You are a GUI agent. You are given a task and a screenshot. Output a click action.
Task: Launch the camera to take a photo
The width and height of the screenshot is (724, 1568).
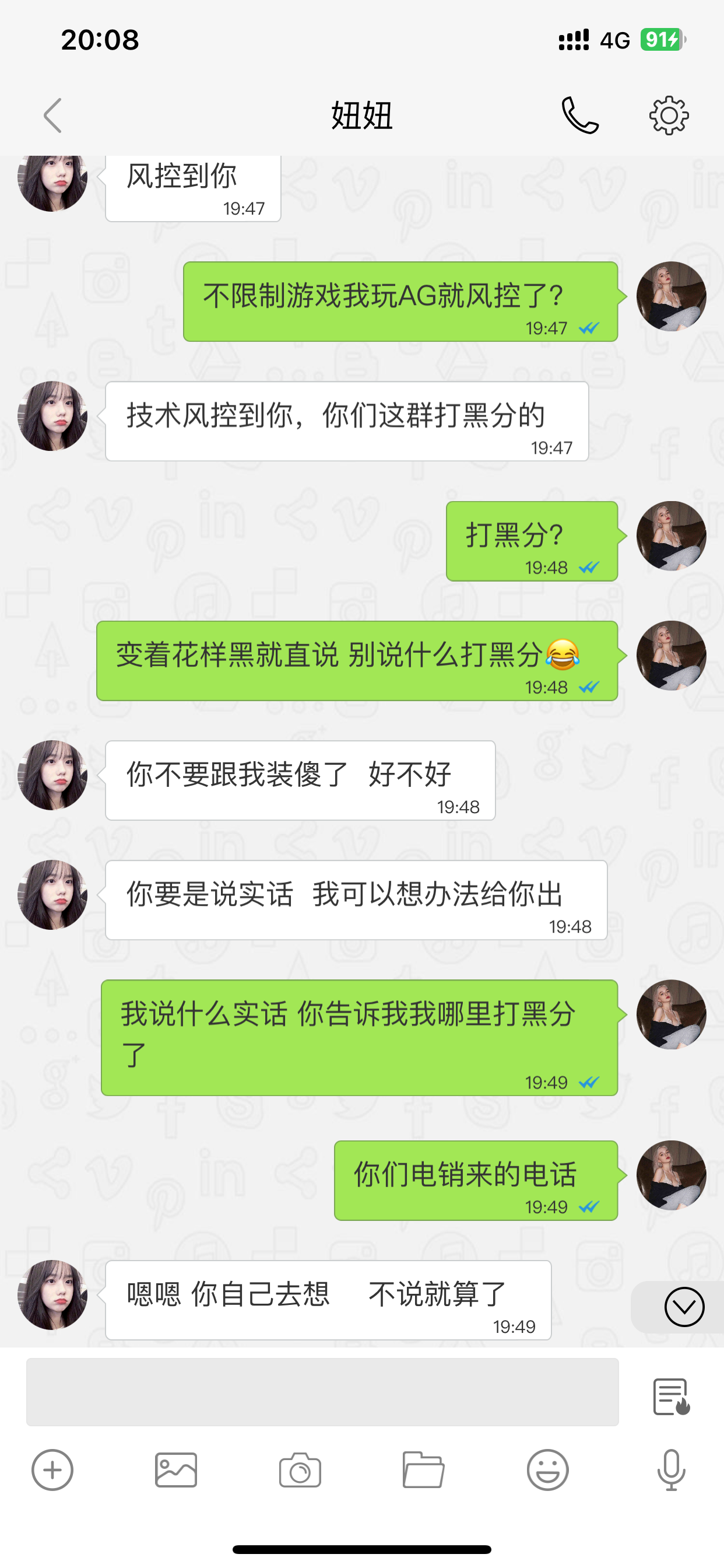click(x=300, y=1470)
